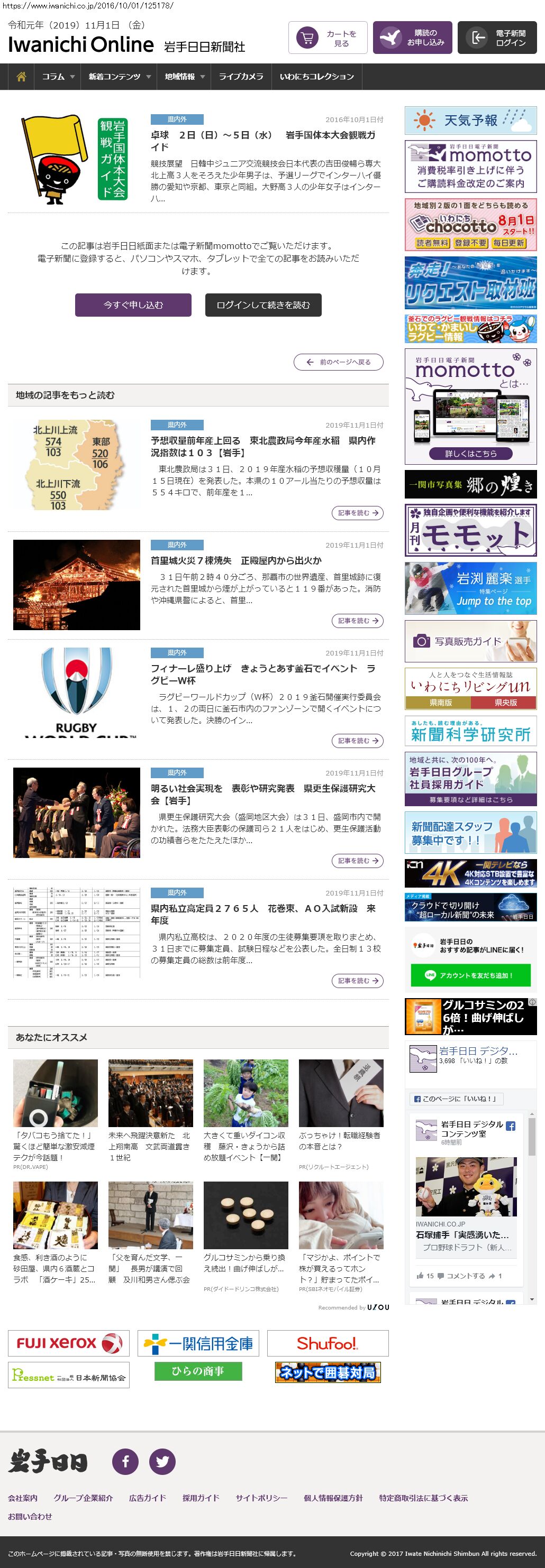Open 写真販売ガイド banner
The width and height of the screenshot is (545, 1568).
pos(471,641)
